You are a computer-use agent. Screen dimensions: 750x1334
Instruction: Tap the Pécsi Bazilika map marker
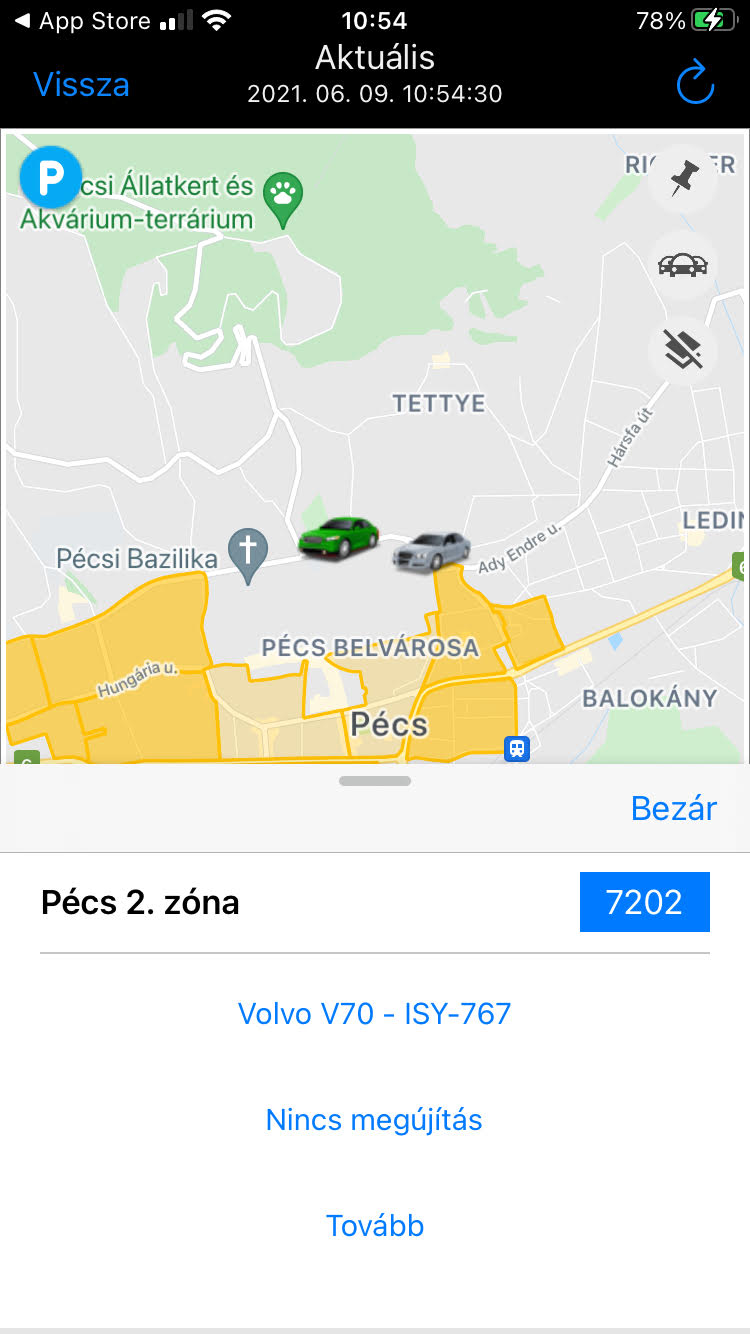pyautogui.click(x=248, y=553)
